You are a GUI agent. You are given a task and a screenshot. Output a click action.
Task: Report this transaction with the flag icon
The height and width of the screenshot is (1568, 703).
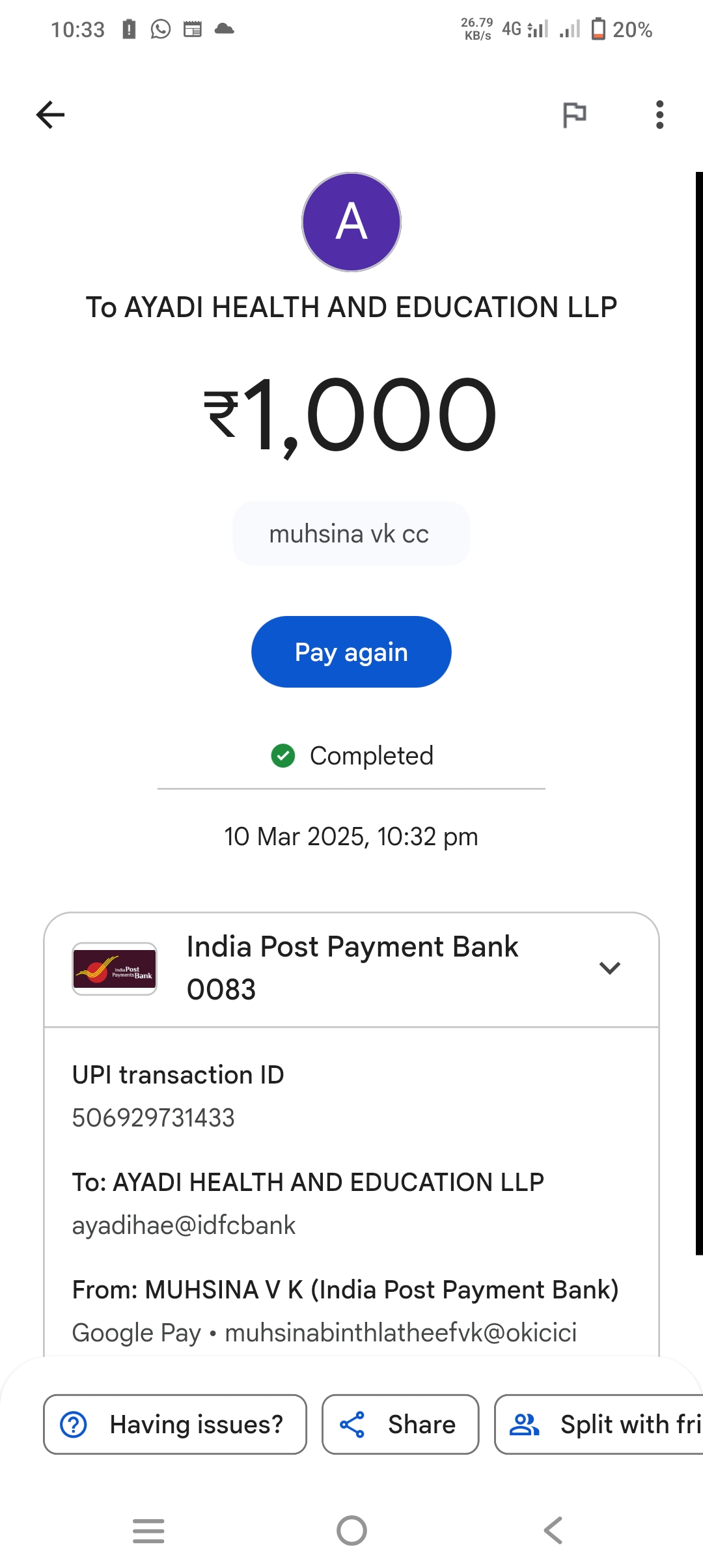click(x=574, y=115)
